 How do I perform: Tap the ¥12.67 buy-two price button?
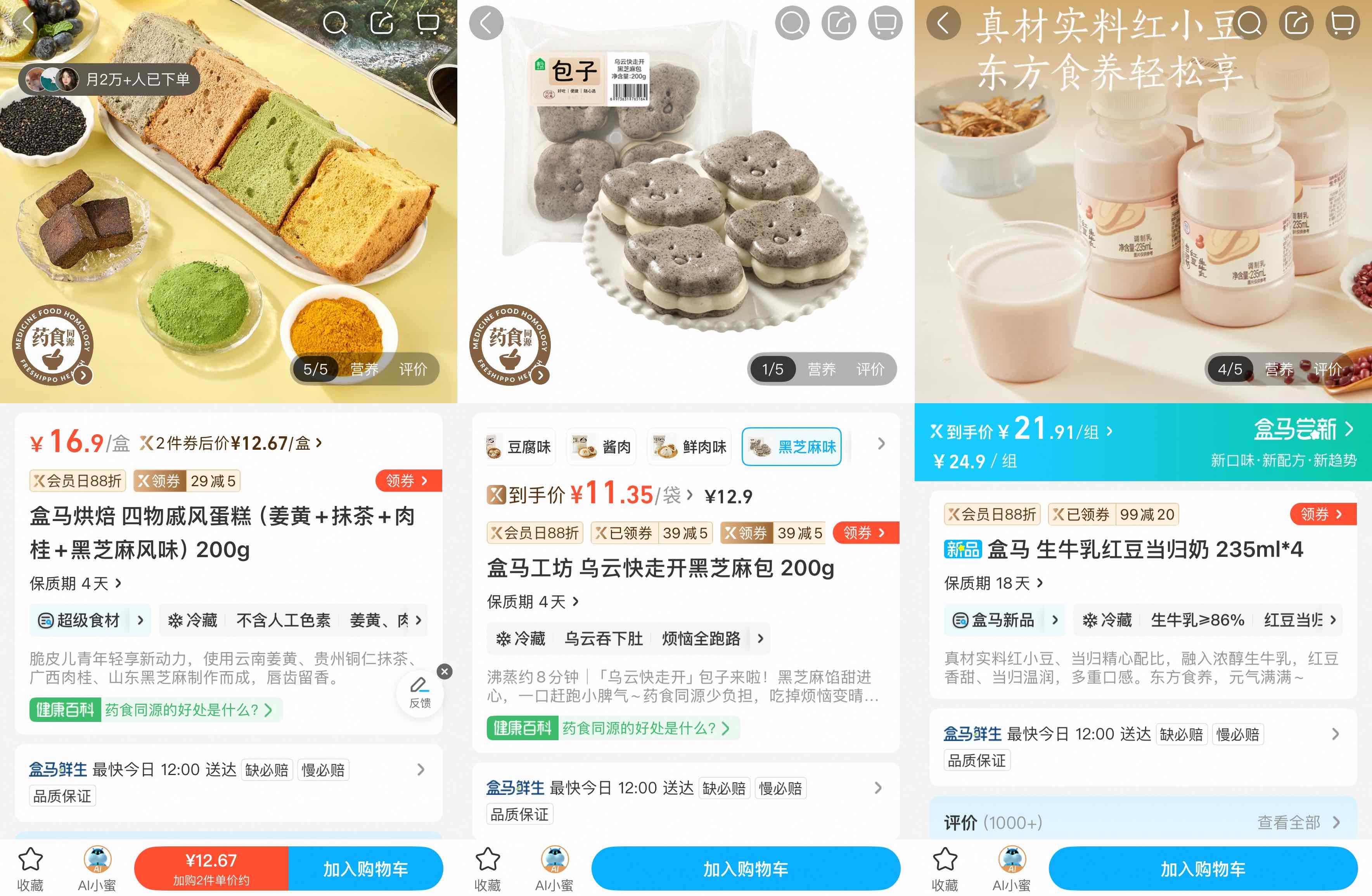pyautogui.click(x=211, y=868)
